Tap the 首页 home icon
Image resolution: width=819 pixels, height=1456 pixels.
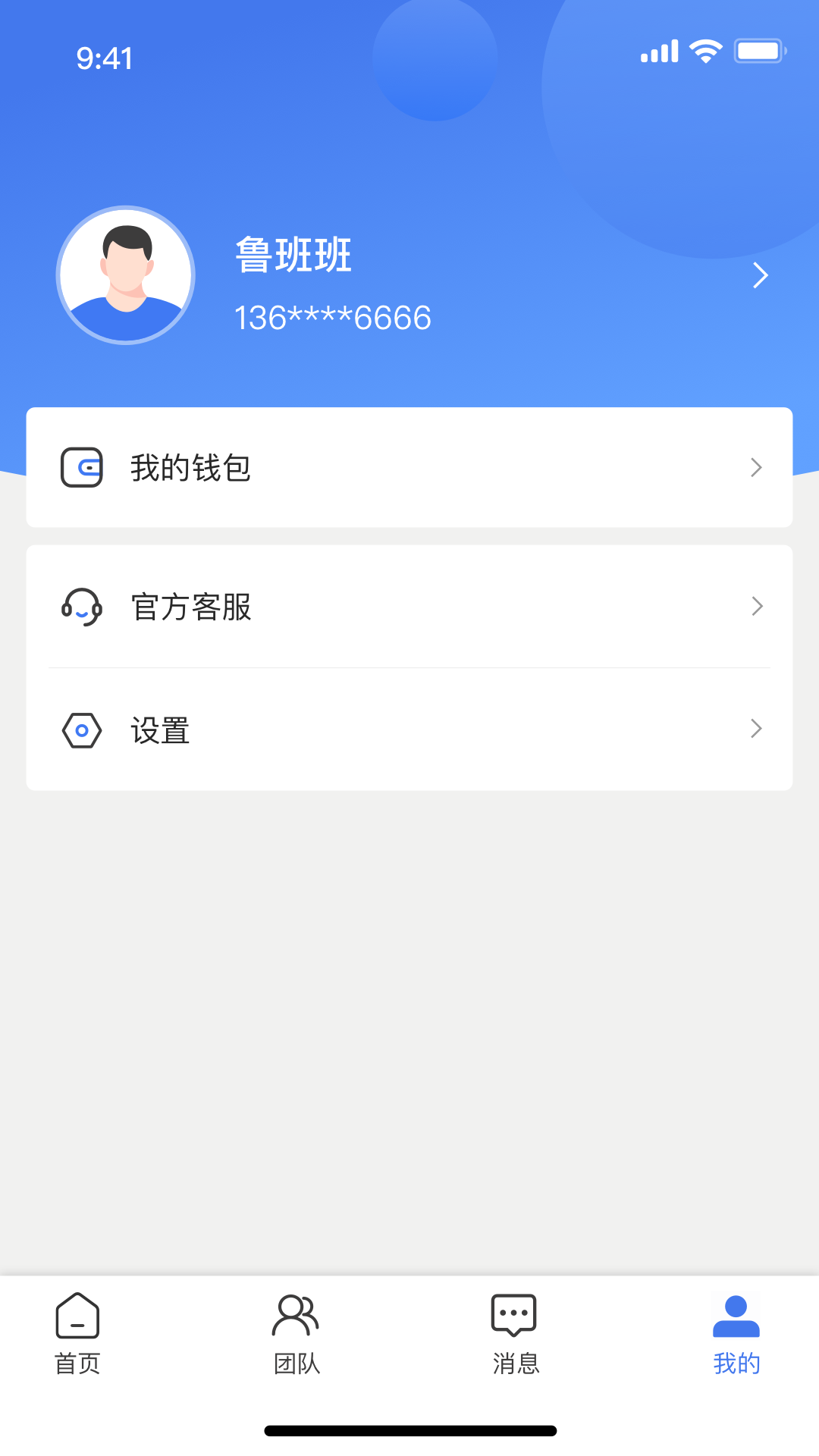[x=77, y=1315]
